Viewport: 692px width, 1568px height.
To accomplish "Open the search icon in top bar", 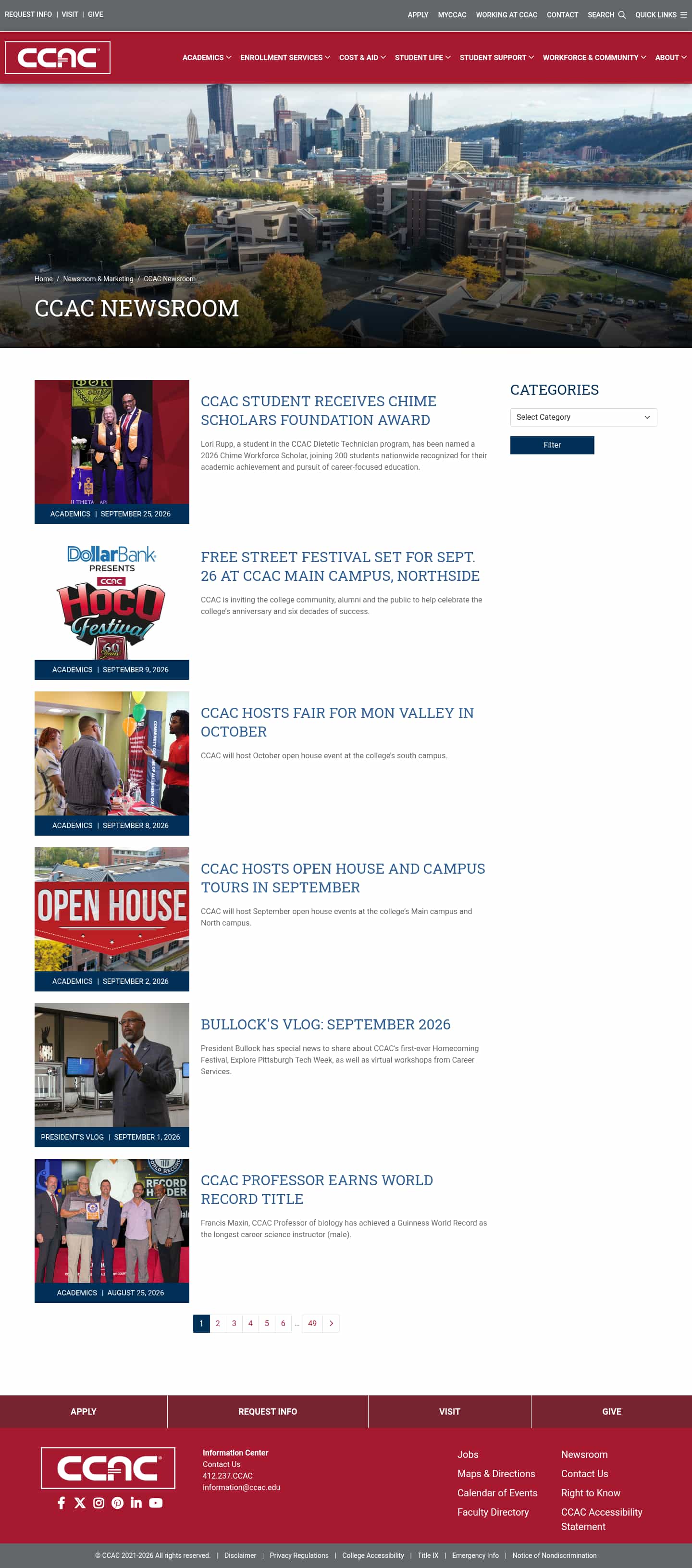I will (621, 14).
